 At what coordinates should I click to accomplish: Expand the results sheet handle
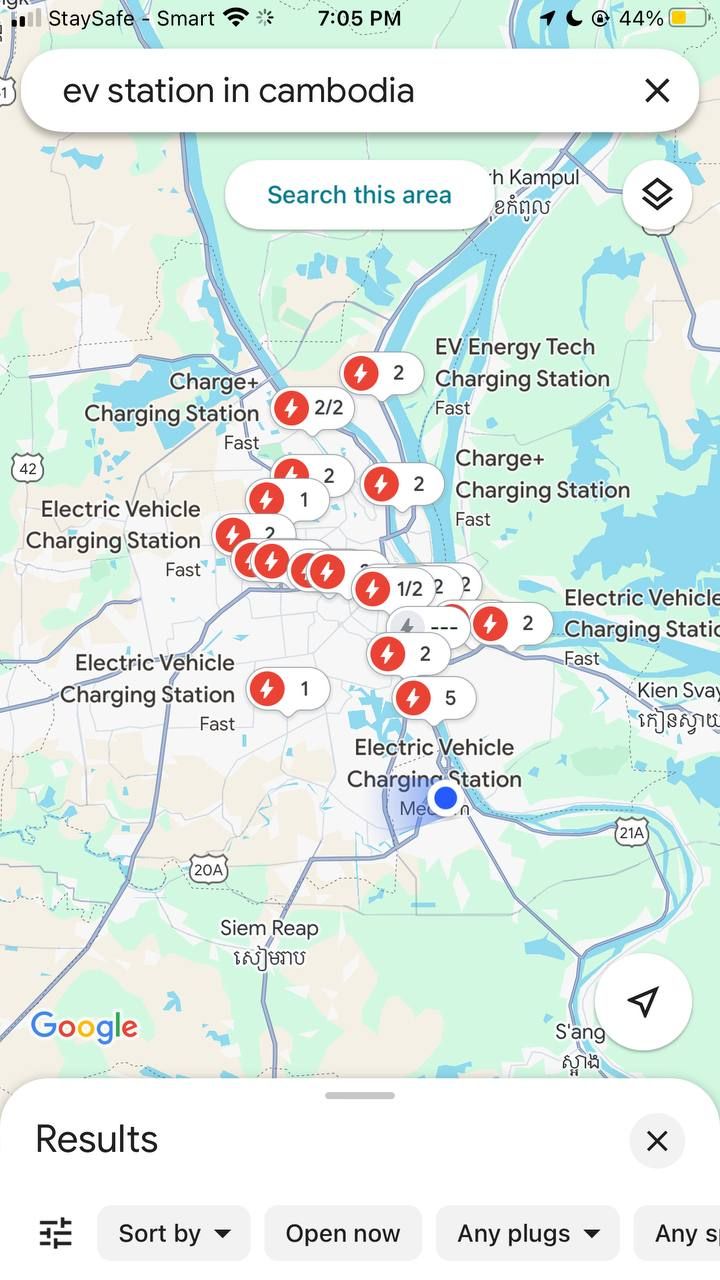point(360,1095)
